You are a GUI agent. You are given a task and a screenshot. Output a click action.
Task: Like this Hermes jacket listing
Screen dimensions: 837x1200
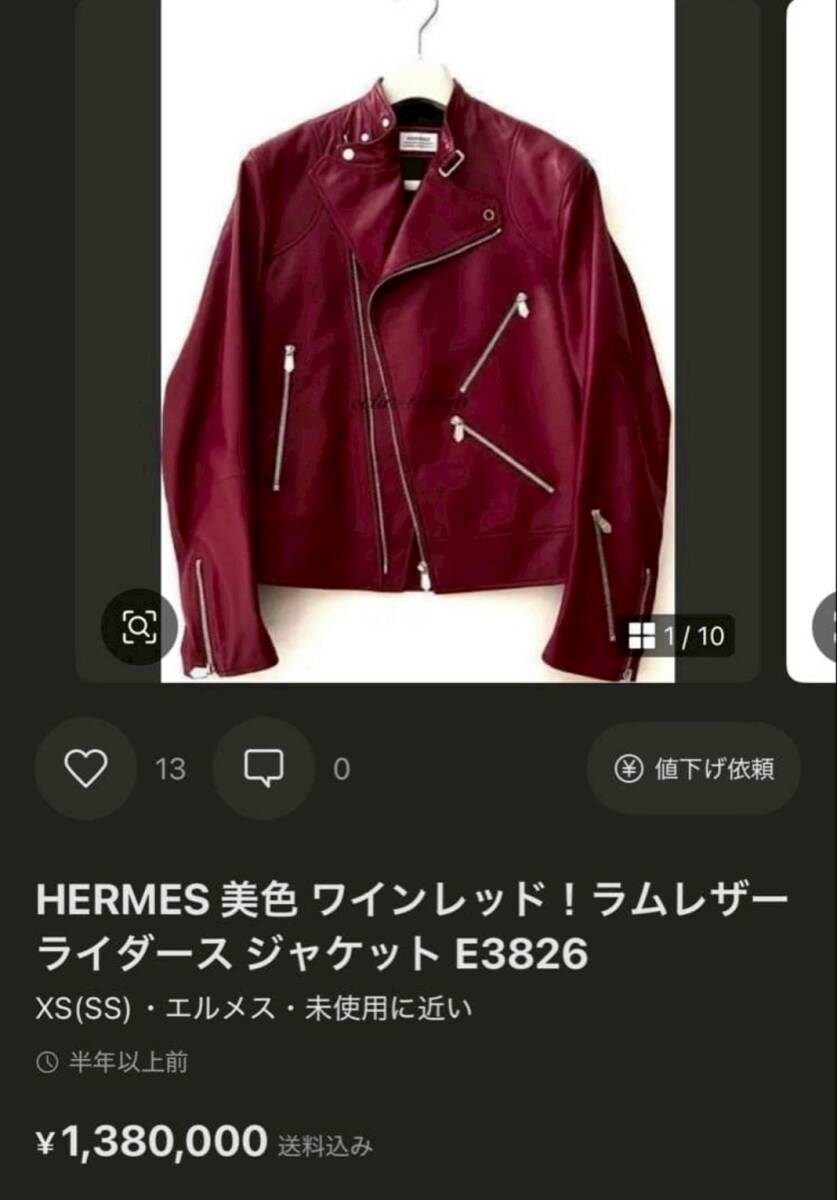(x=86, y=768)
